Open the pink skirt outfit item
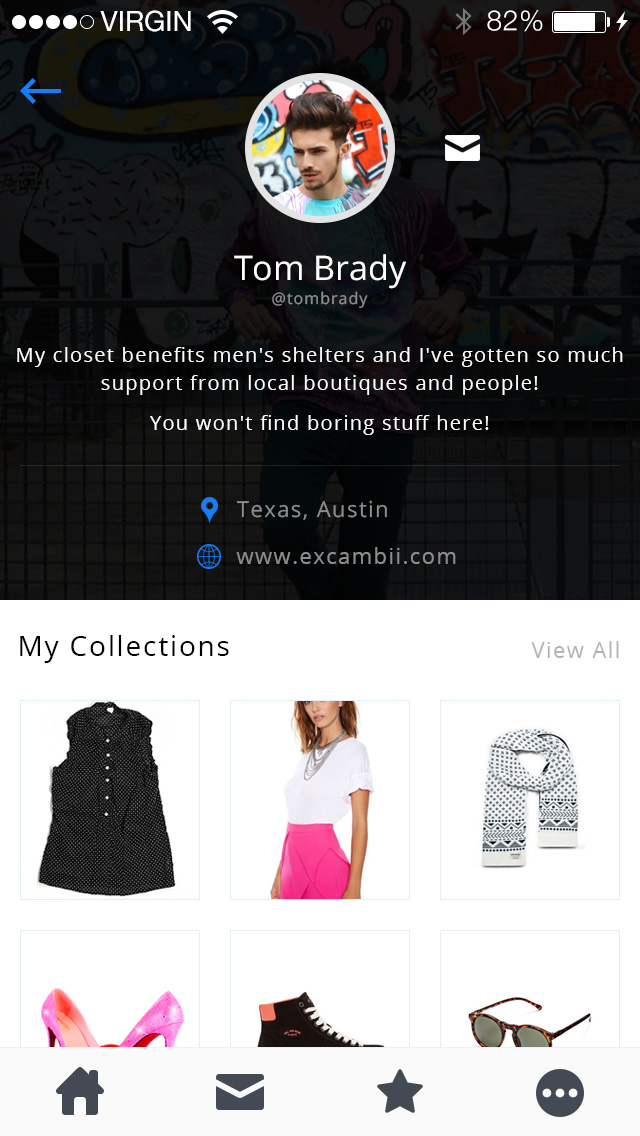The image size is (640, 1136). [320, 800]
